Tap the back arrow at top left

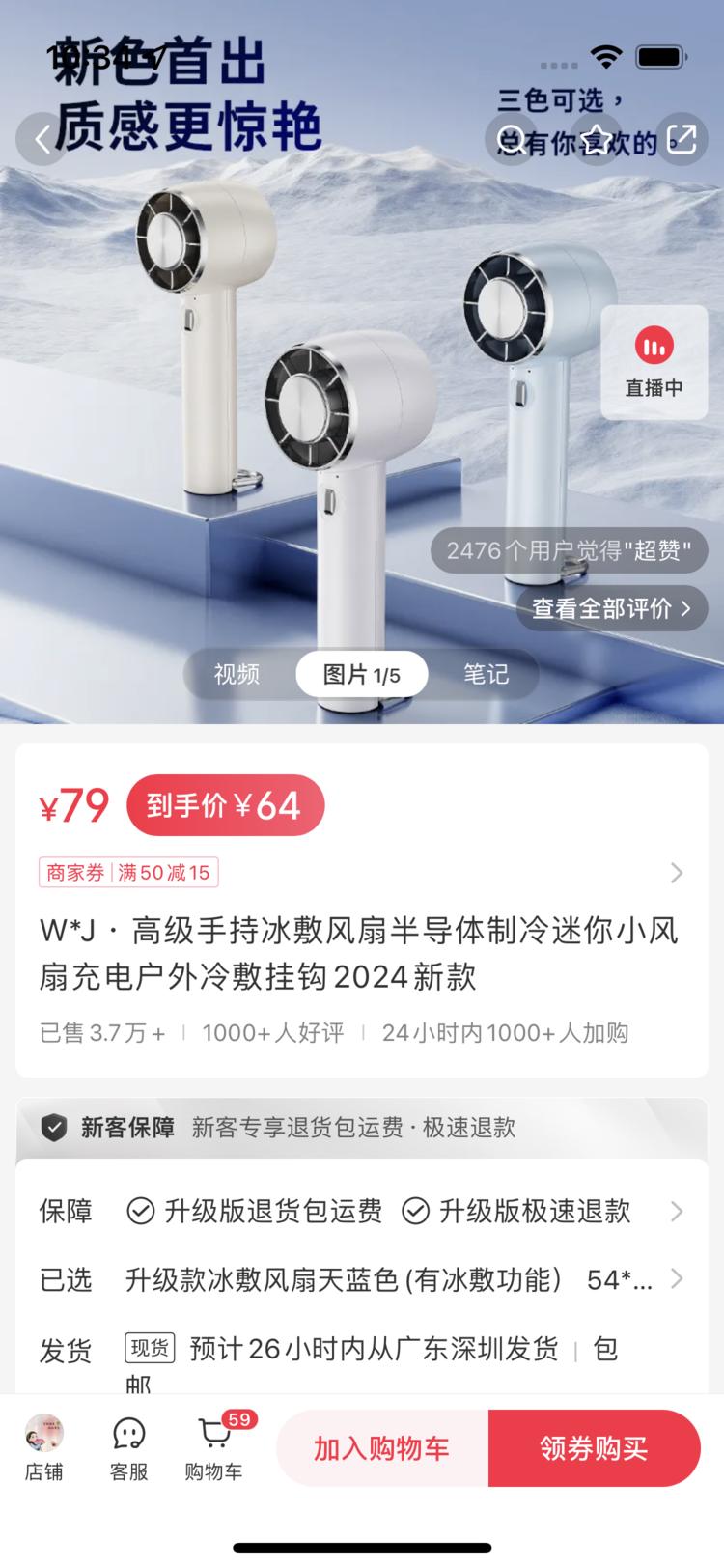pos(41,139)
